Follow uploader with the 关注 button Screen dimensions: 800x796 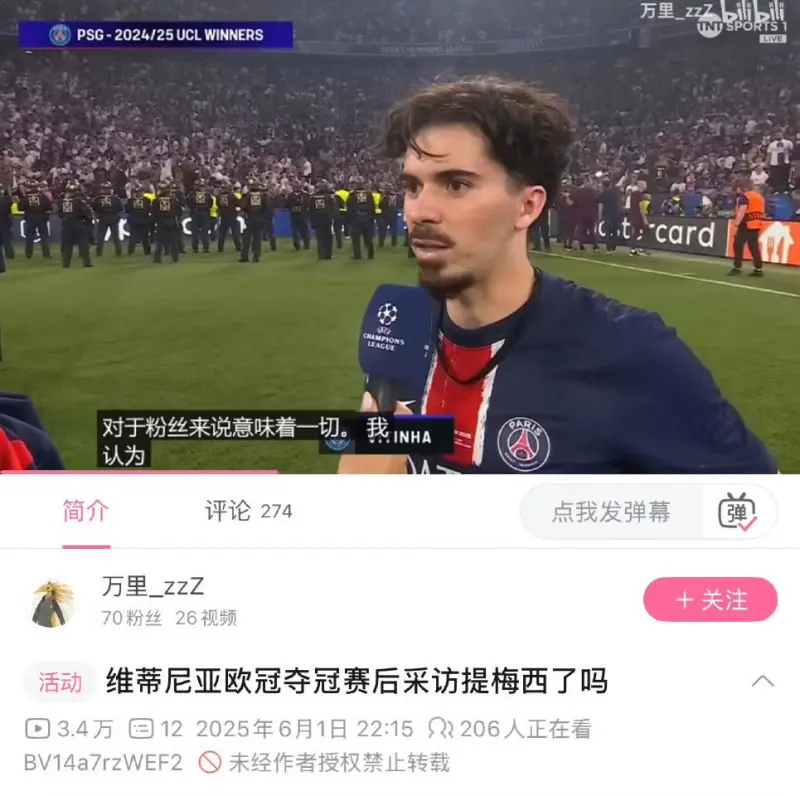pos(710,600)
